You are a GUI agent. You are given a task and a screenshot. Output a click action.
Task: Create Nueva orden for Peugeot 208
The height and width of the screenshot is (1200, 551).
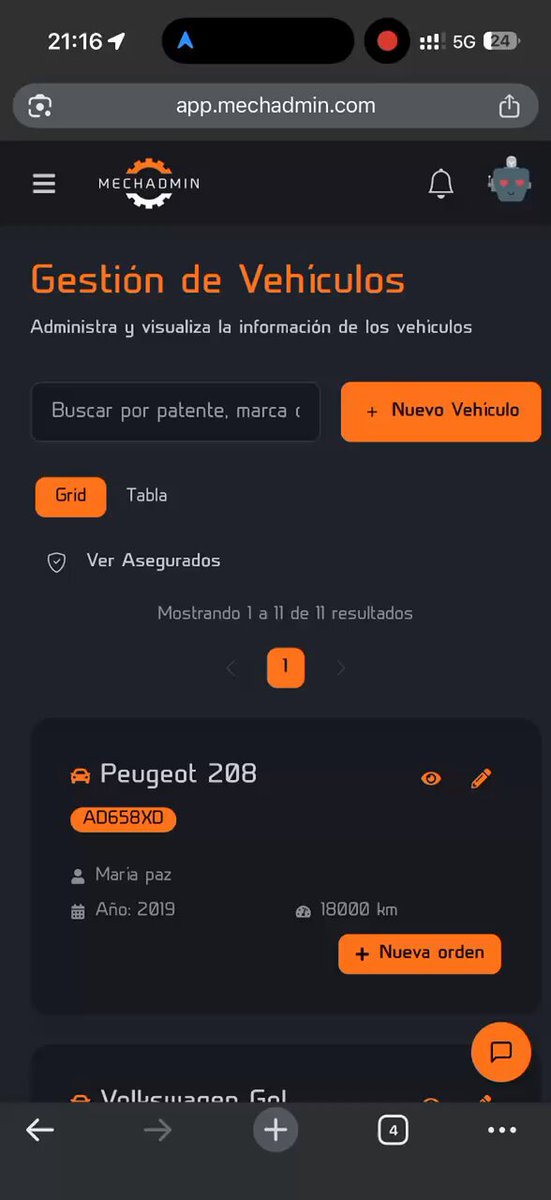tap(420, 953)
